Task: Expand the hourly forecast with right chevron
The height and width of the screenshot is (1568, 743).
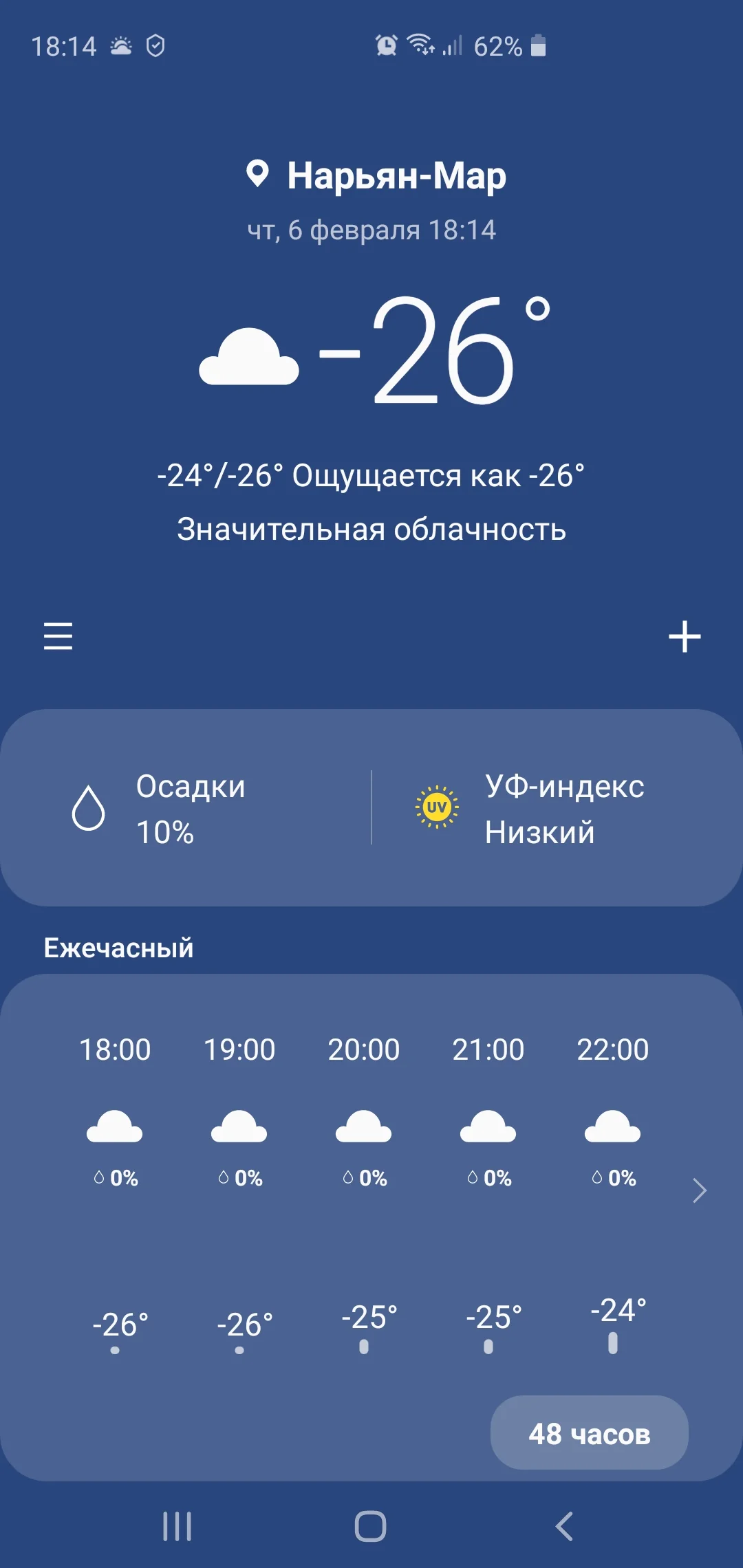Action: tap(699, 1189)
